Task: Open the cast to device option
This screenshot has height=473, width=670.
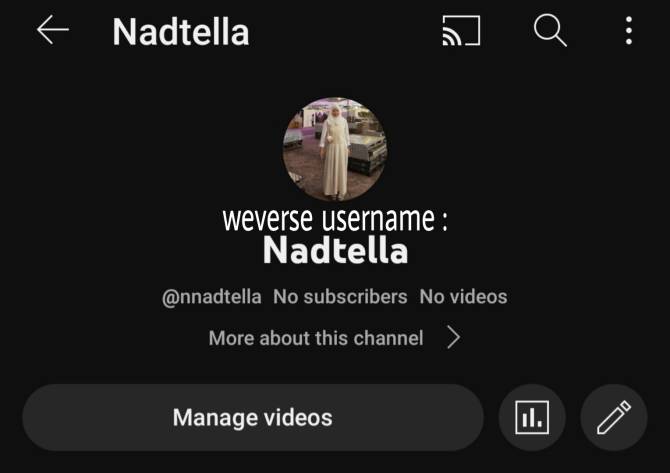Action: (x=461, y=31)
